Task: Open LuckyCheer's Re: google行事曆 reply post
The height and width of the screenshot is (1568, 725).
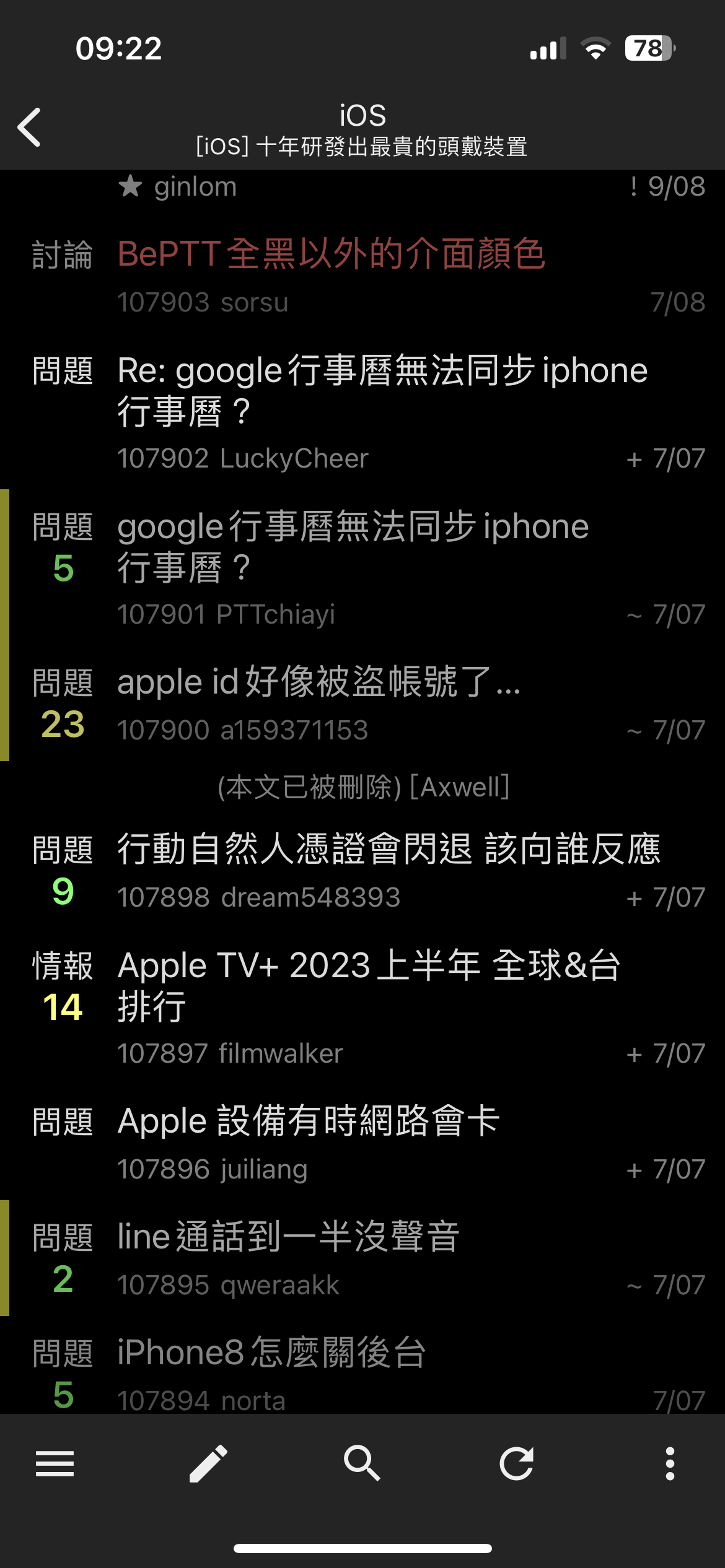Action: point(362,411)
